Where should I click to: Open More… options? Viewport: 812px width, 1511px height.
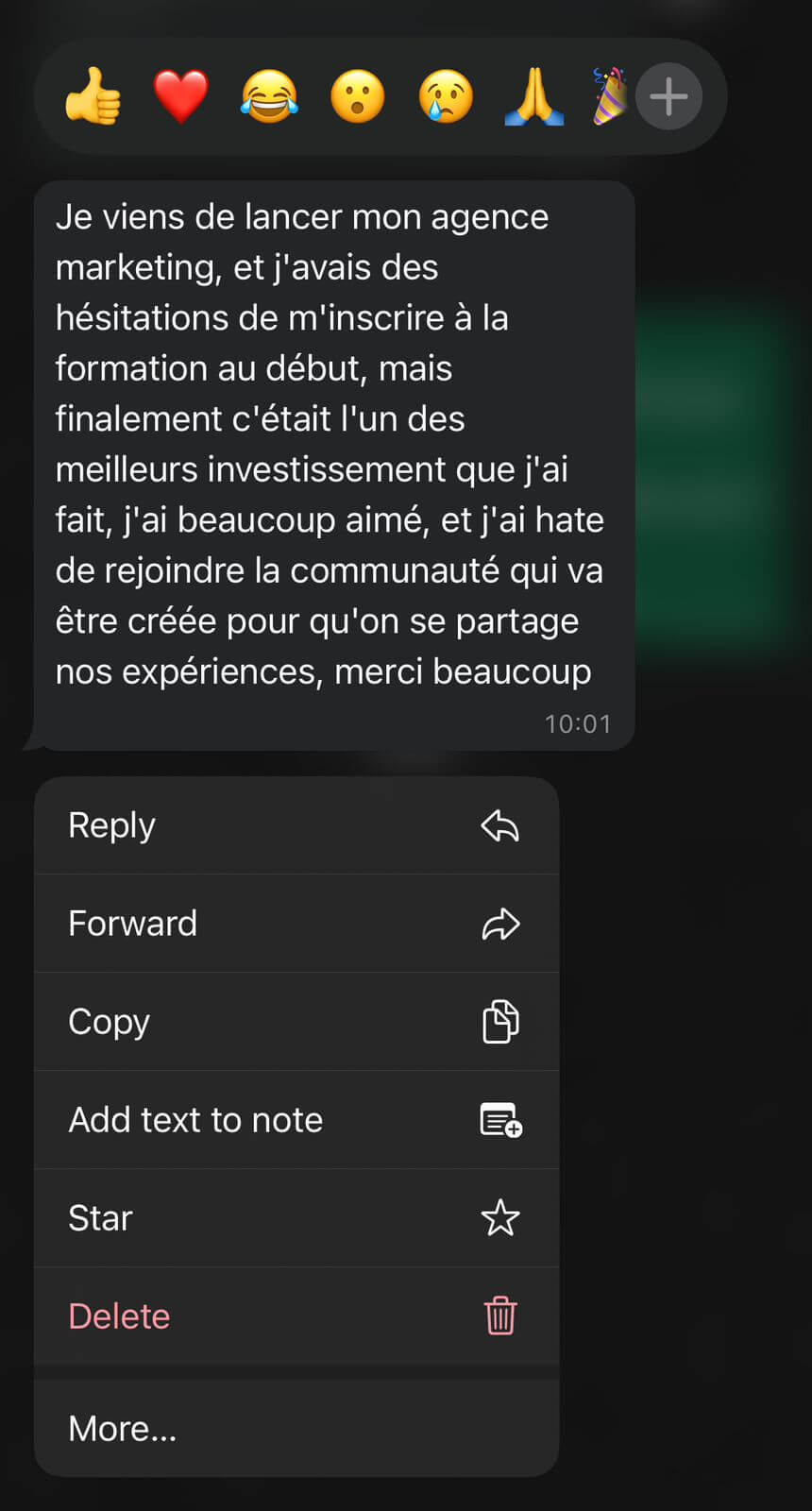296,1429
